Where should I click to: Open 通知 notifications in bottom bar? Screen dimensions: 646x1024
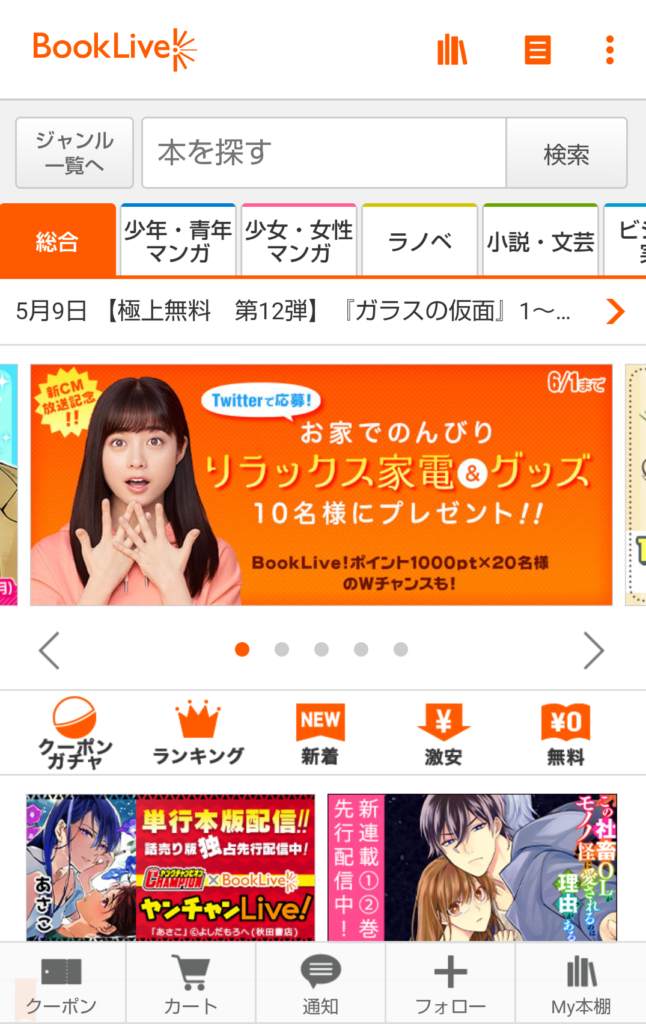point(321,984)
